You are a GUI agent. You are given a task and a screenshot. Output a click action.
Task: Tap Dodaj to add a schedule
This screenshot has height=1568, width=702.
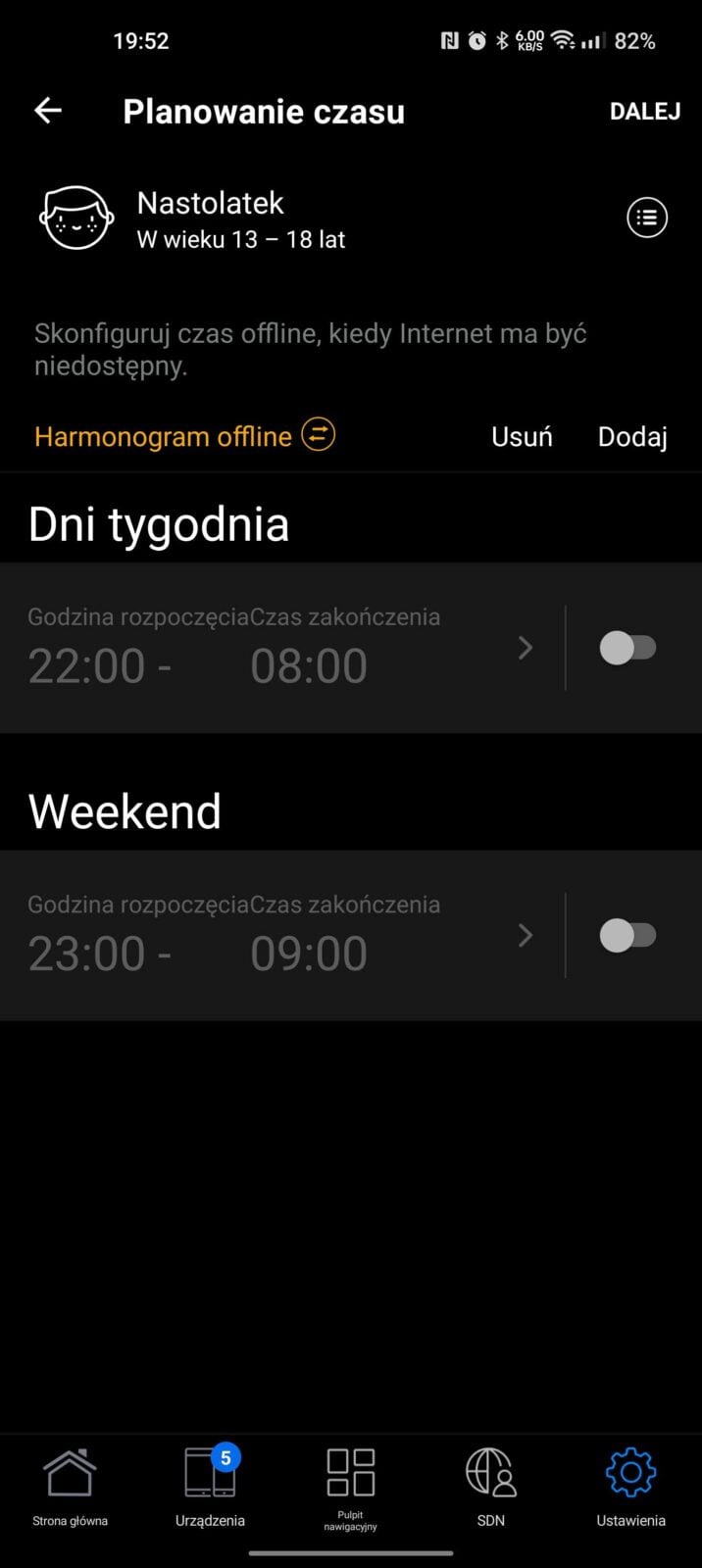pyautogui.click(x=632, y=436)
